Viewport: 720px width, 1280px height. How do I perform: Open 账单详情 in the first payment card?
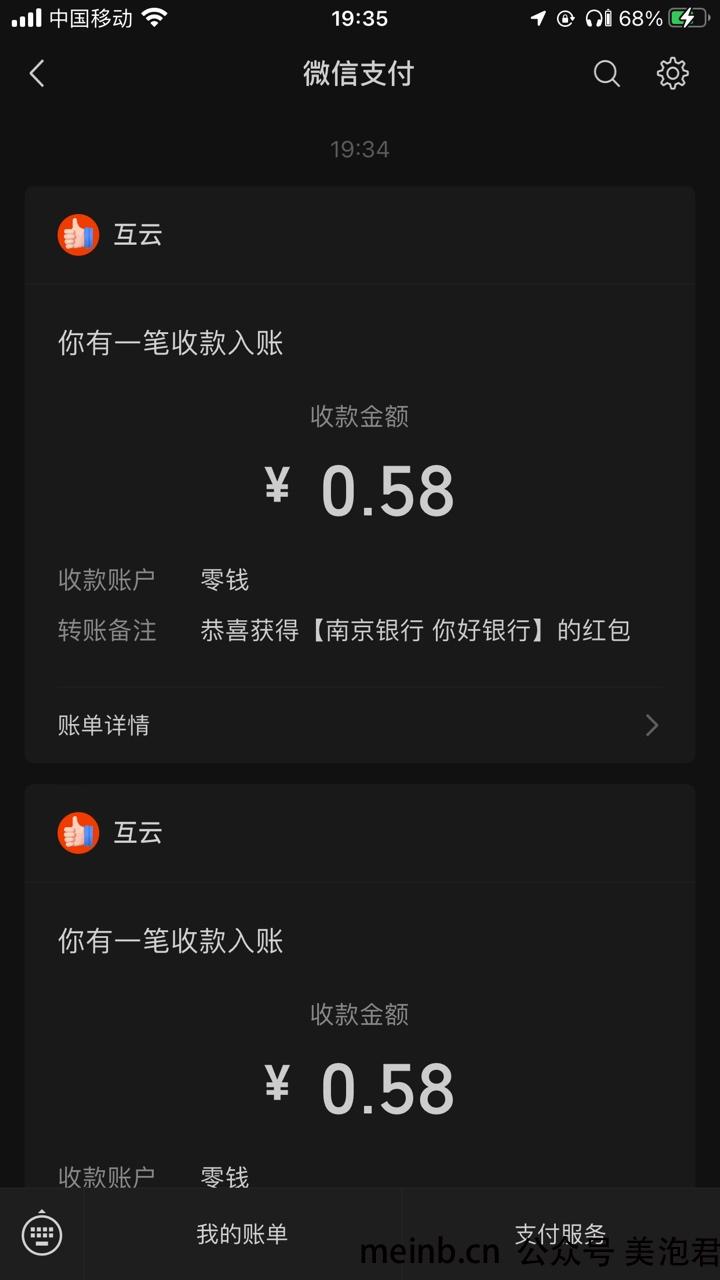(360, 725)
